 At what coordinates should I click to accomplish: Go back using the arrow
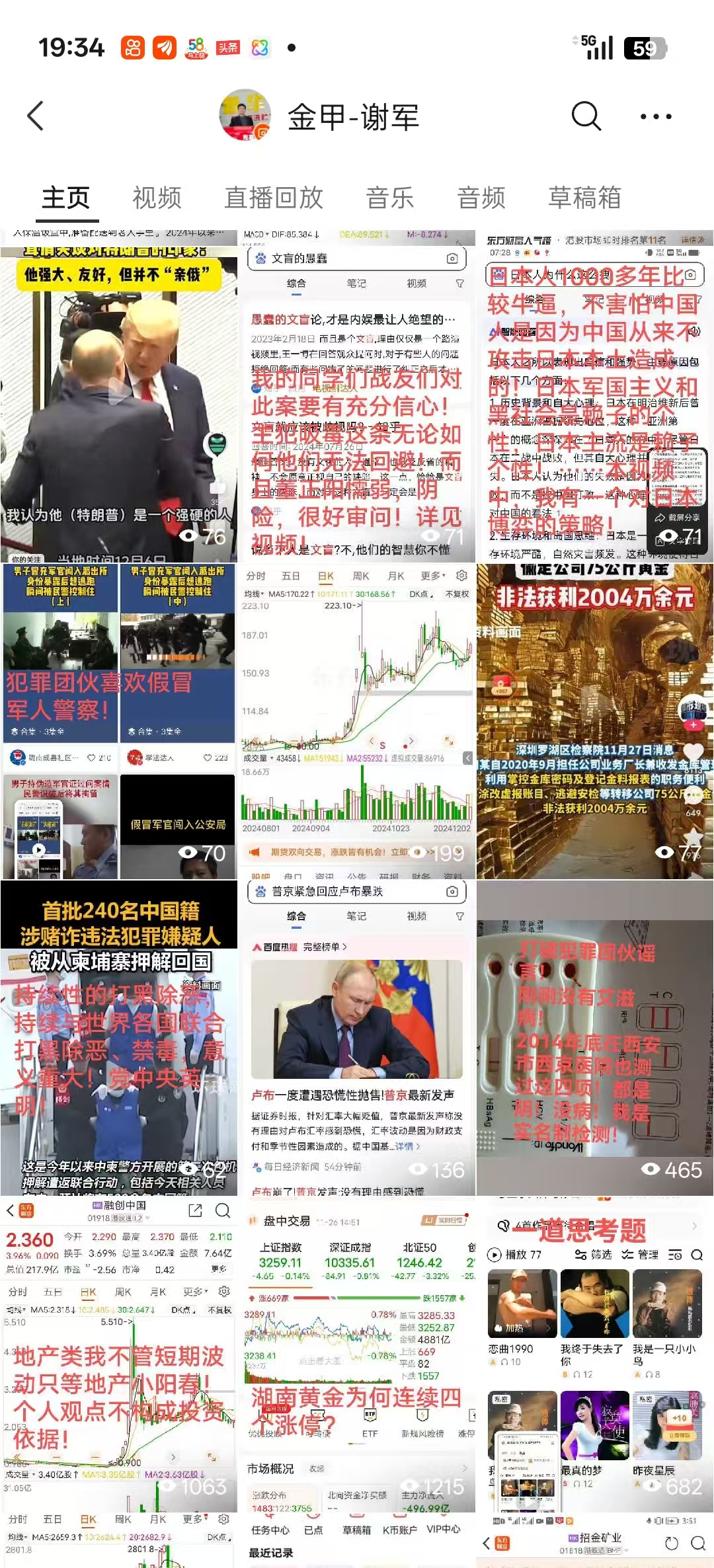36,116
